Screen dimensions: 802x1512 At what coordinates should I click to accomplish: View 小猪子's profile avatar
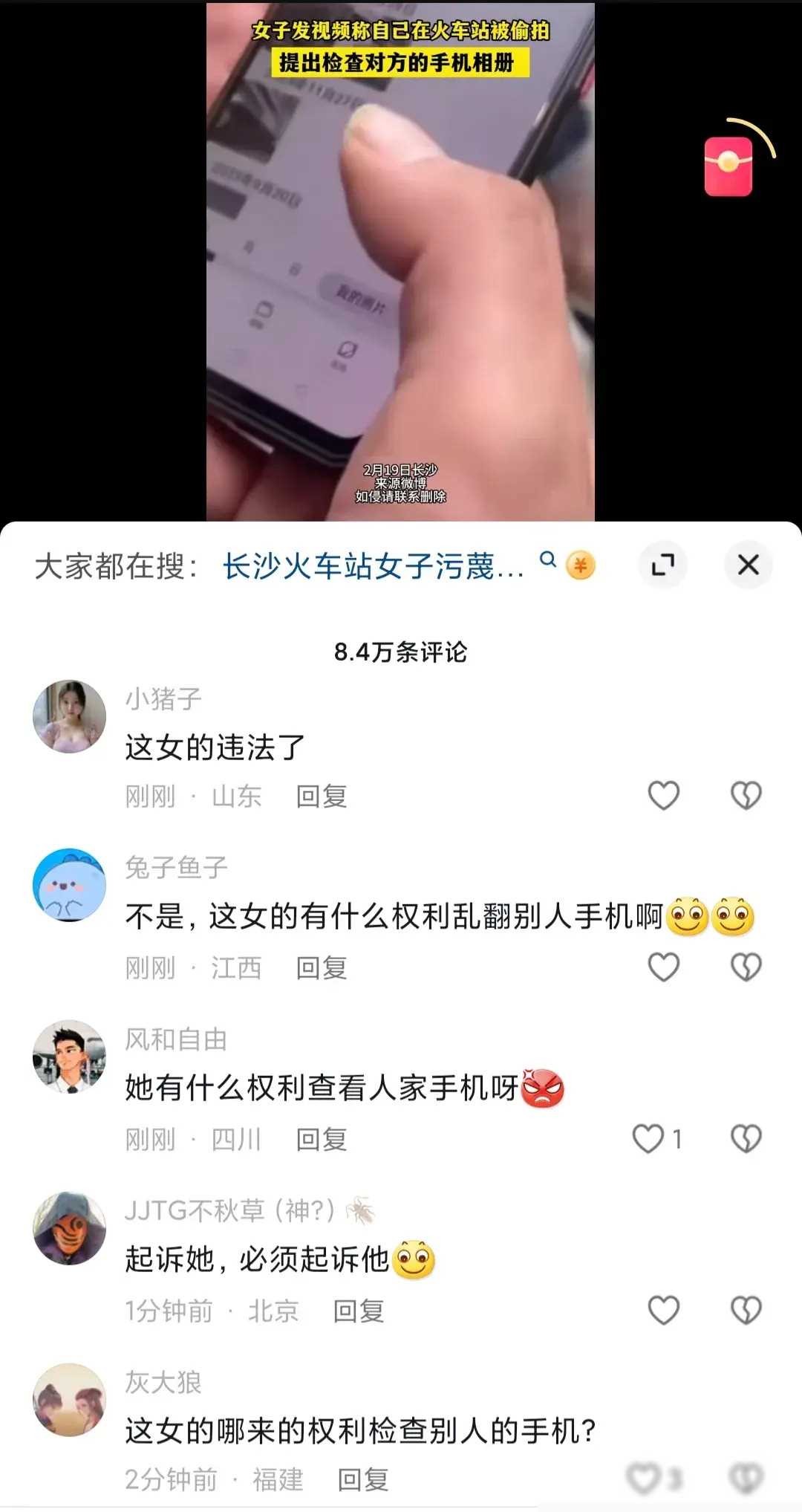[70, 716]
